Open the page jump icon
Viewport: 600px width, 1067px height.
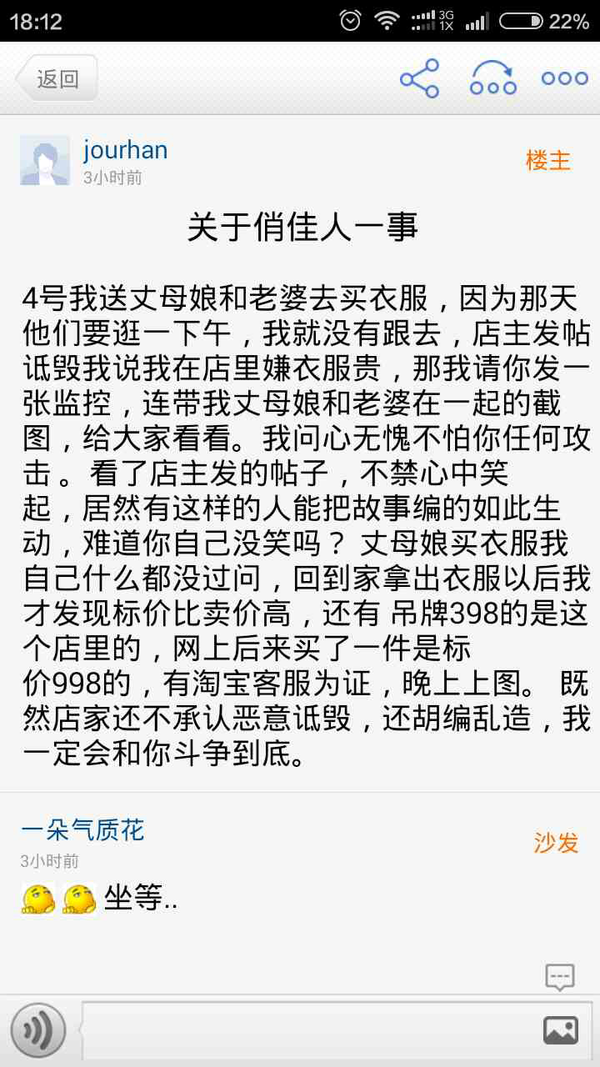click(492, 79)
